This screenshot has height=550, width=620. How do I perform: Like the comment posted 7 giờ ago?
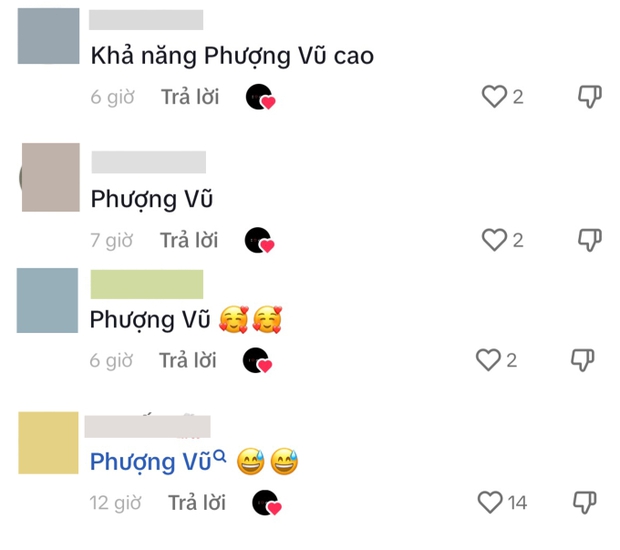pos(494,240)
